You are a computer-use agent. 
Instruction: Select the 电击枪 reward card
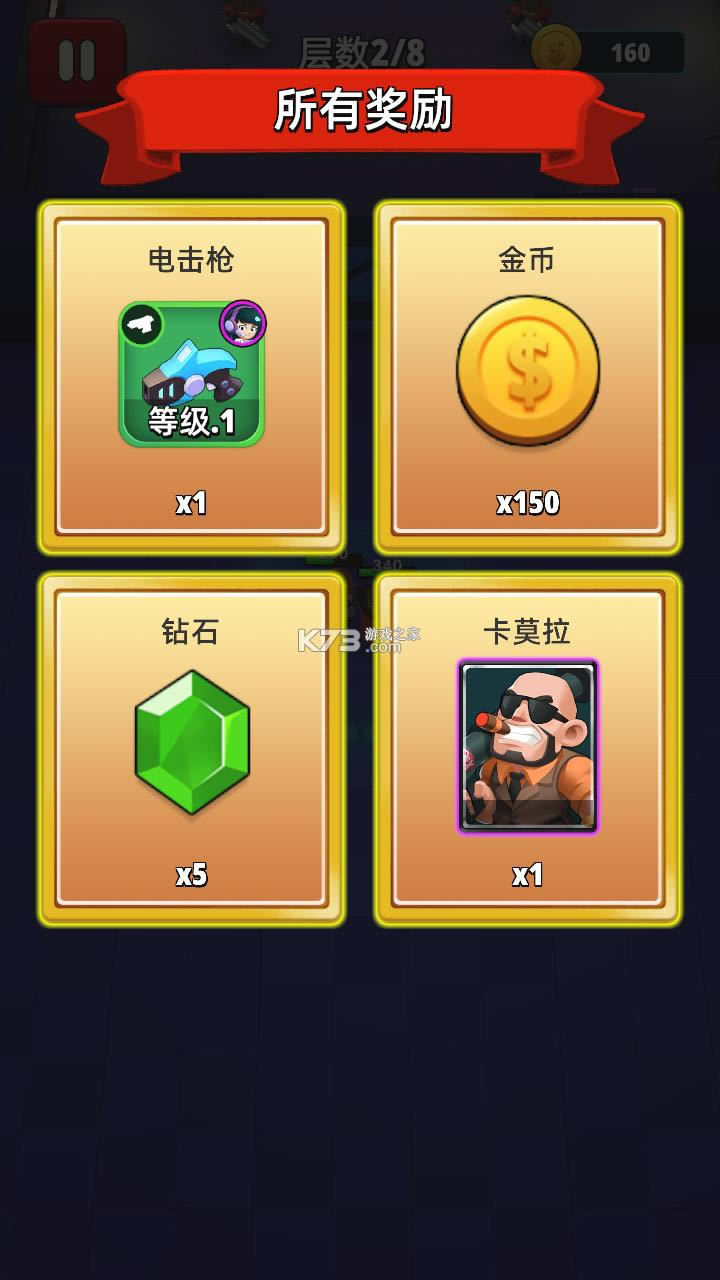[191, 377]
